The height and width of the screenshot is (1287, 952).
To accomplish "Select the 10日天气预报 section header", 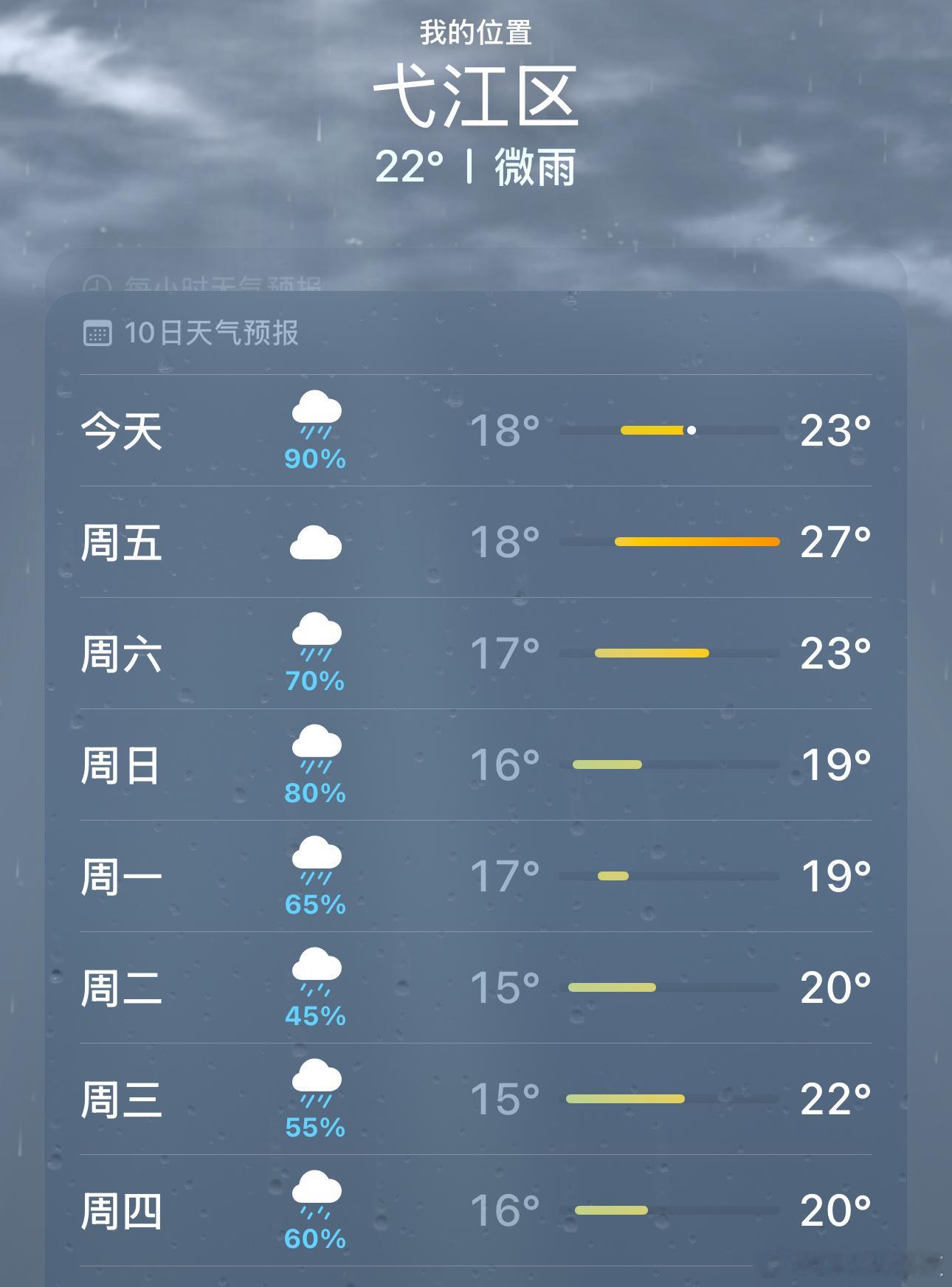I will click(210, 333).
